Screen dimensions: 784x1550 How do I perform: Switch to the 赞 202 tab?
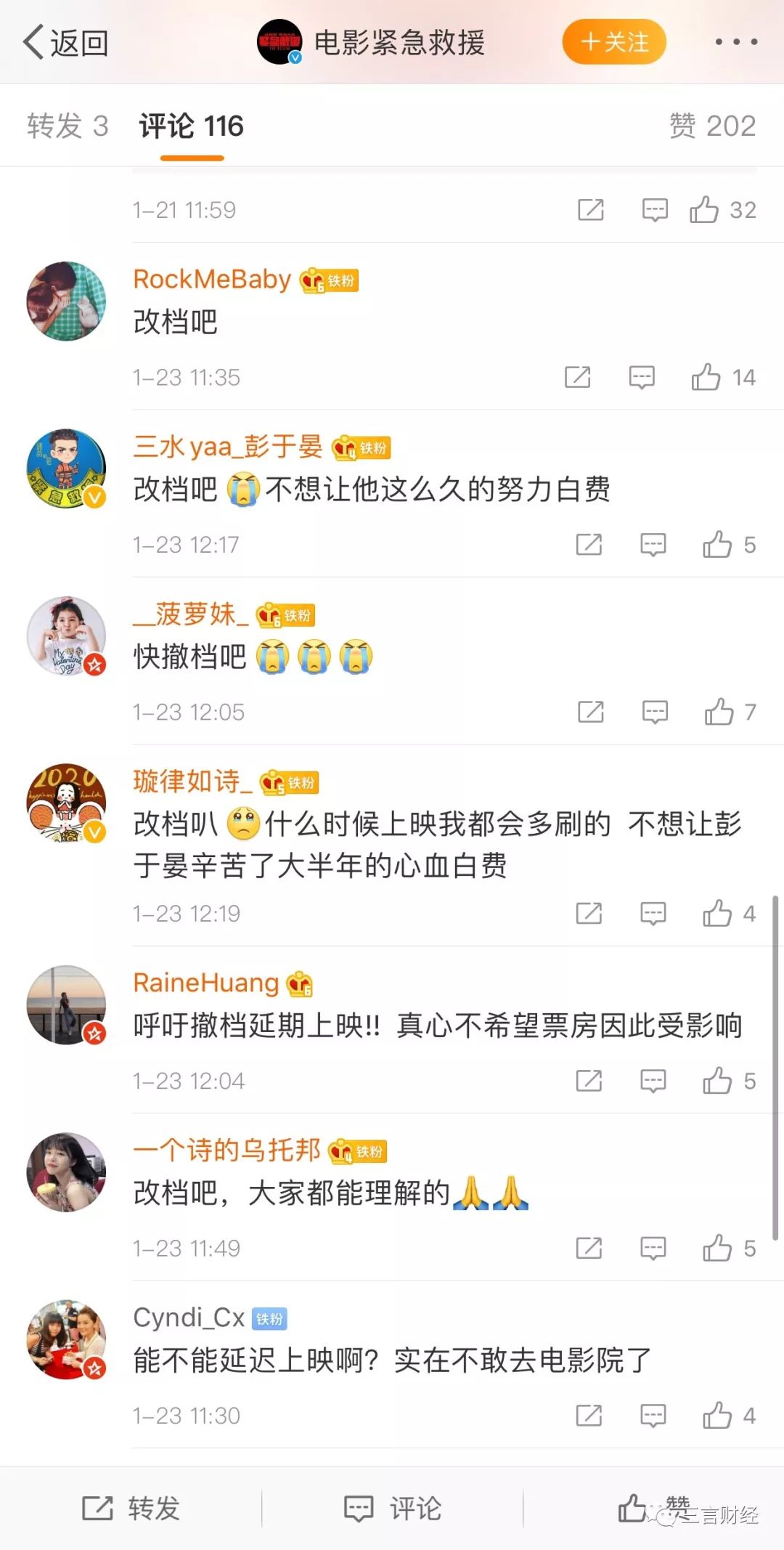pyautogui.click(x=712, y=126)
